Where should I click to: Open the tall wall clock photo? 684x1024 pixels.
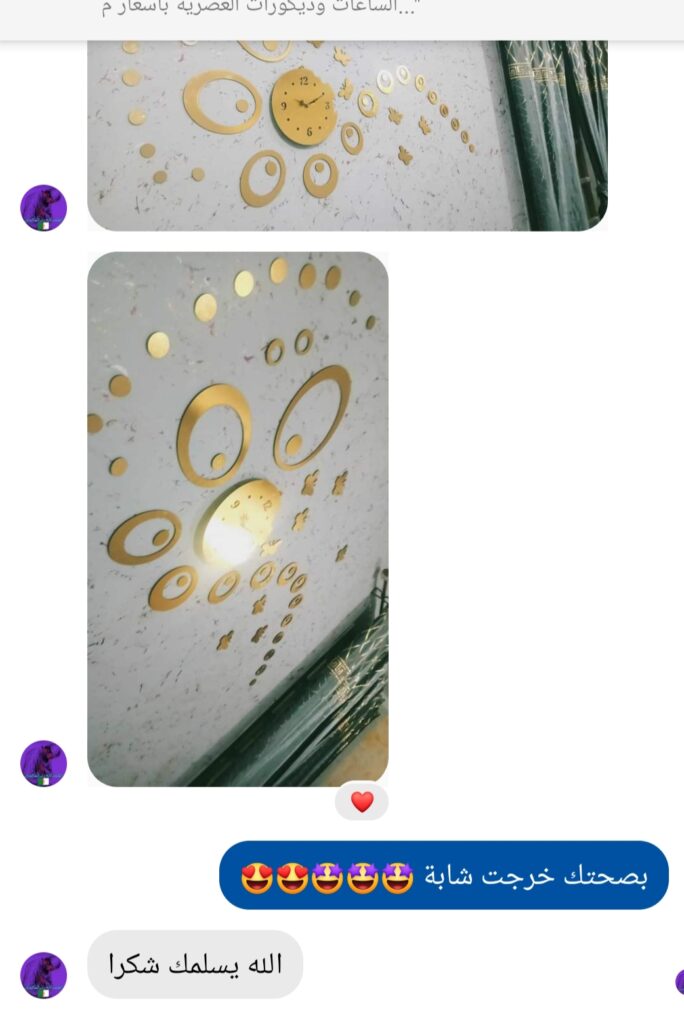tap(237, 518)
